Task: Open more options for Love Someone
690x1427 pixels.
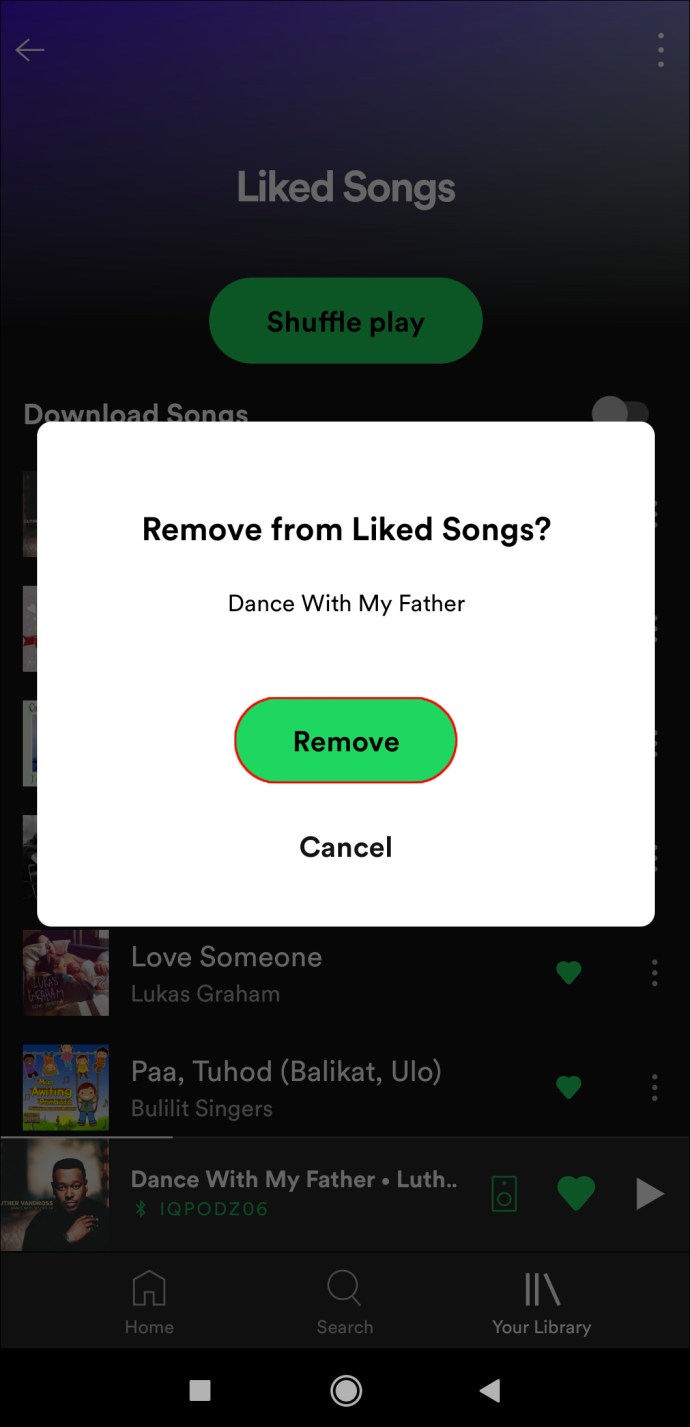Action: 655,972
